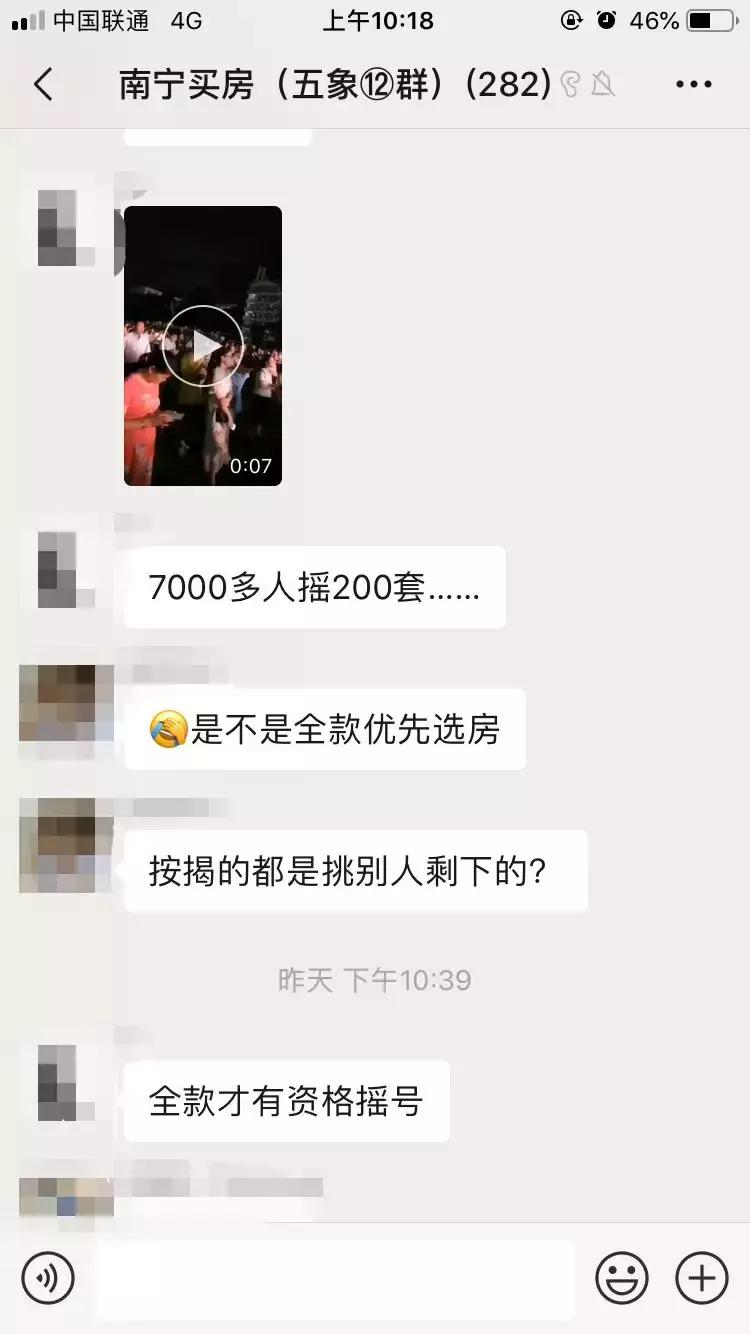Screen dimensions: 750x1334
Task: Tap the plus icon for more attachments
Action: pos(700,1278)
